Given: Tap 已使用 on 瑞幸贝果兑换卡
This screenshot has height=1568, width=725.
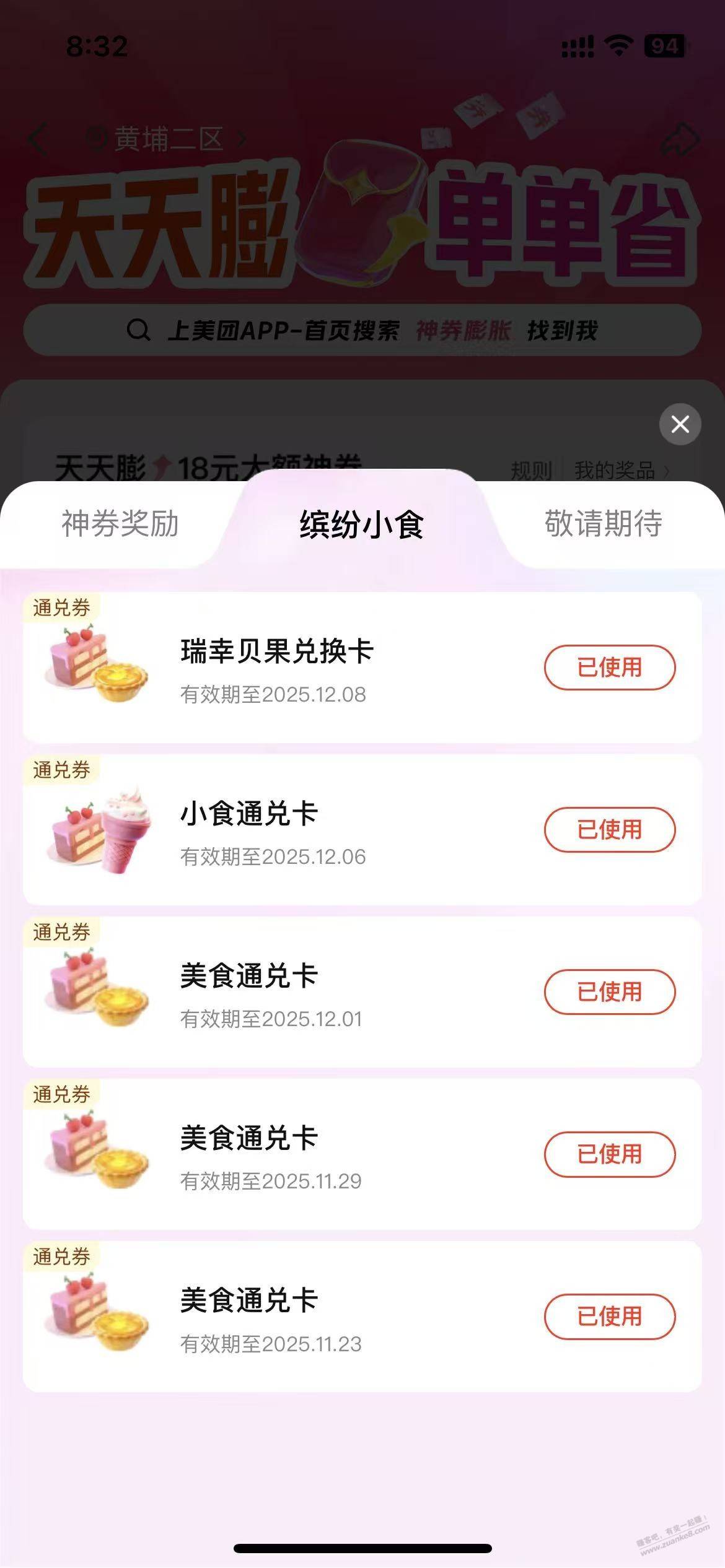Looking at the screenshot, I should [609, 668].
